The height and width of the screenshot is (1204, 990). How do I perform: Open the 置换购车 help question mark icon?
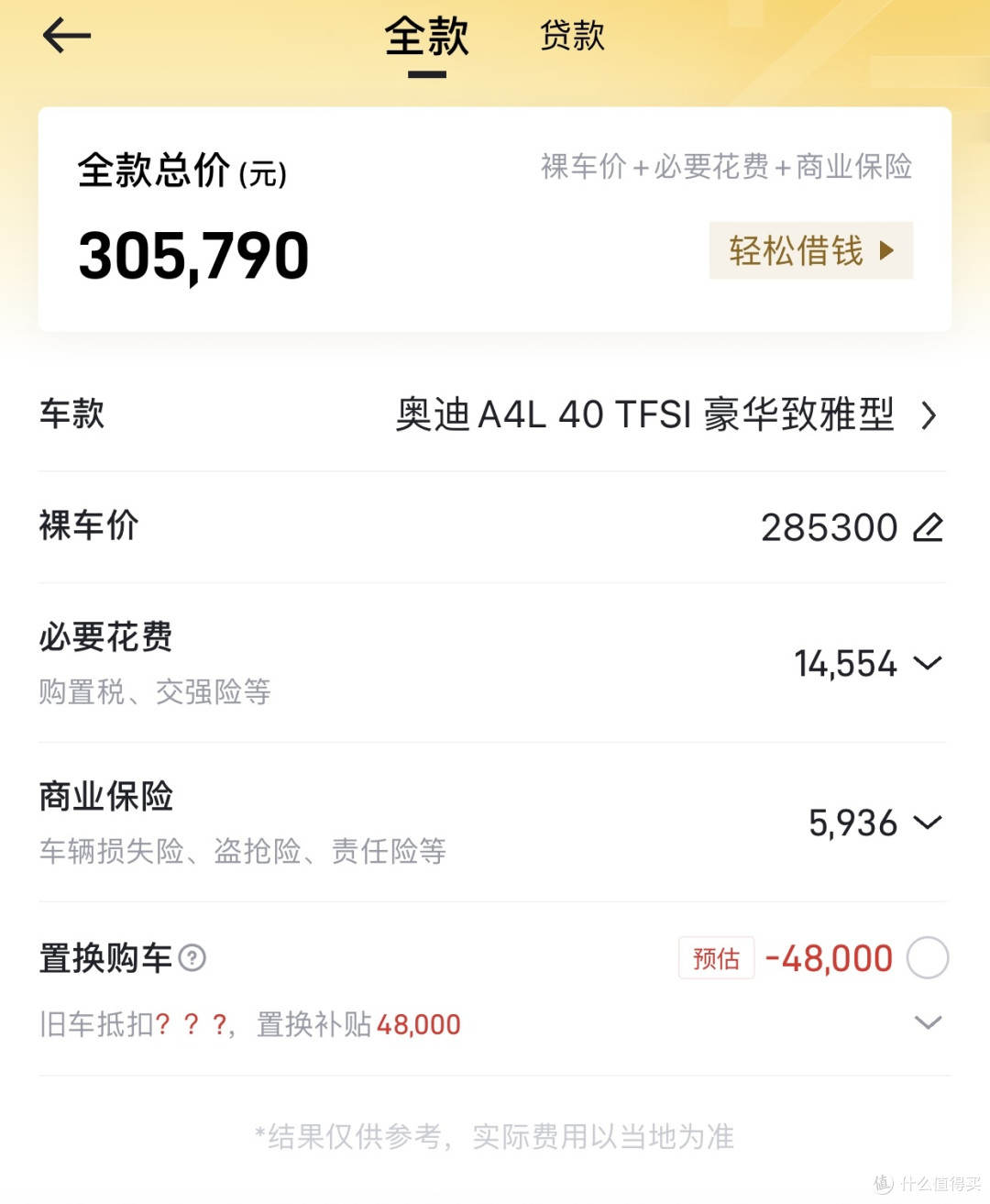pos(192,957)
